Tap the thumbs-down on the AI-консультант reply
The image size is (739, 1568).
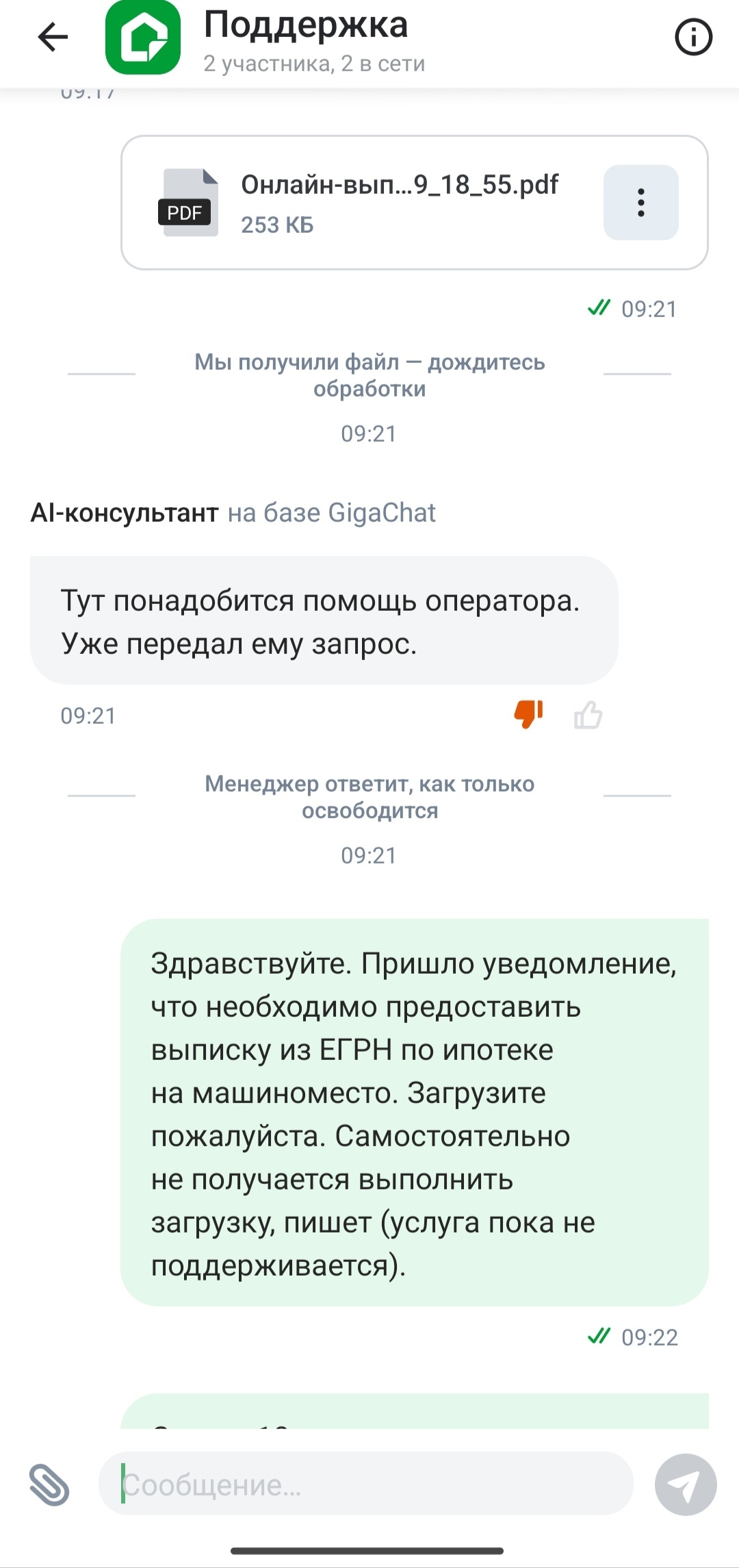528,714
